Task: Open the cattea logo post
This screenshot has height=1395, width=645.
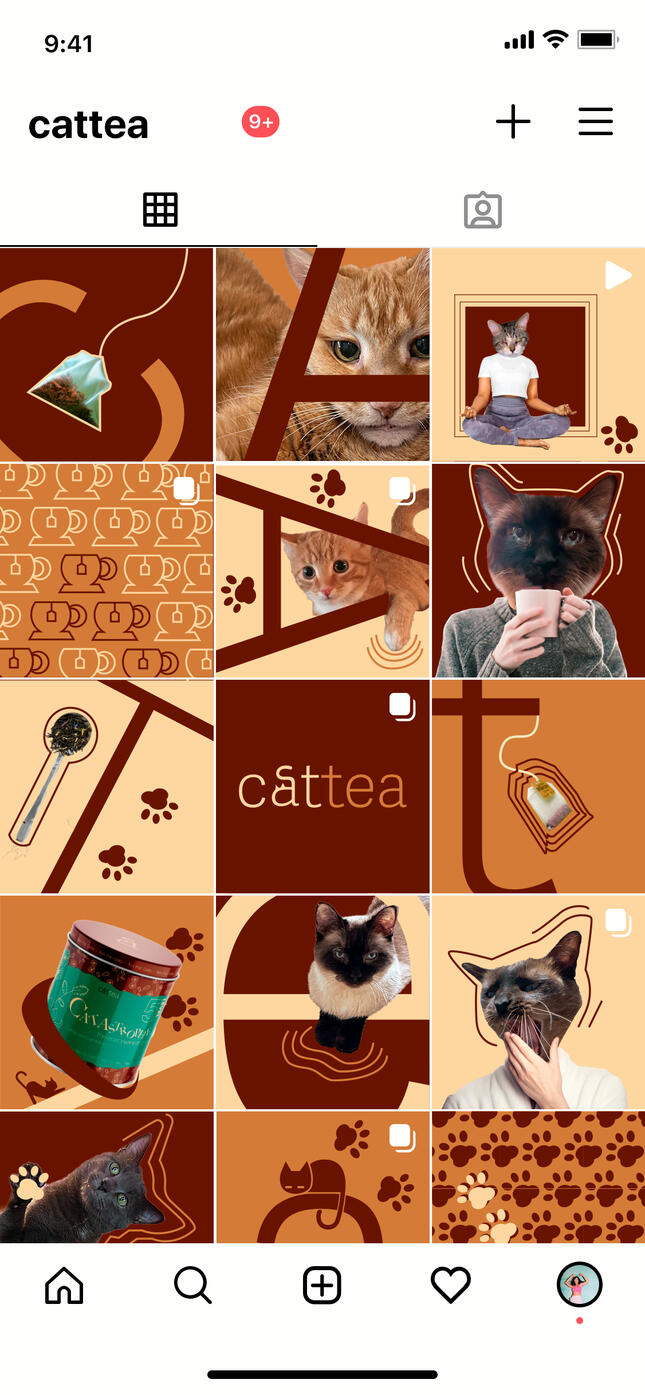Action: coord(322,786)
